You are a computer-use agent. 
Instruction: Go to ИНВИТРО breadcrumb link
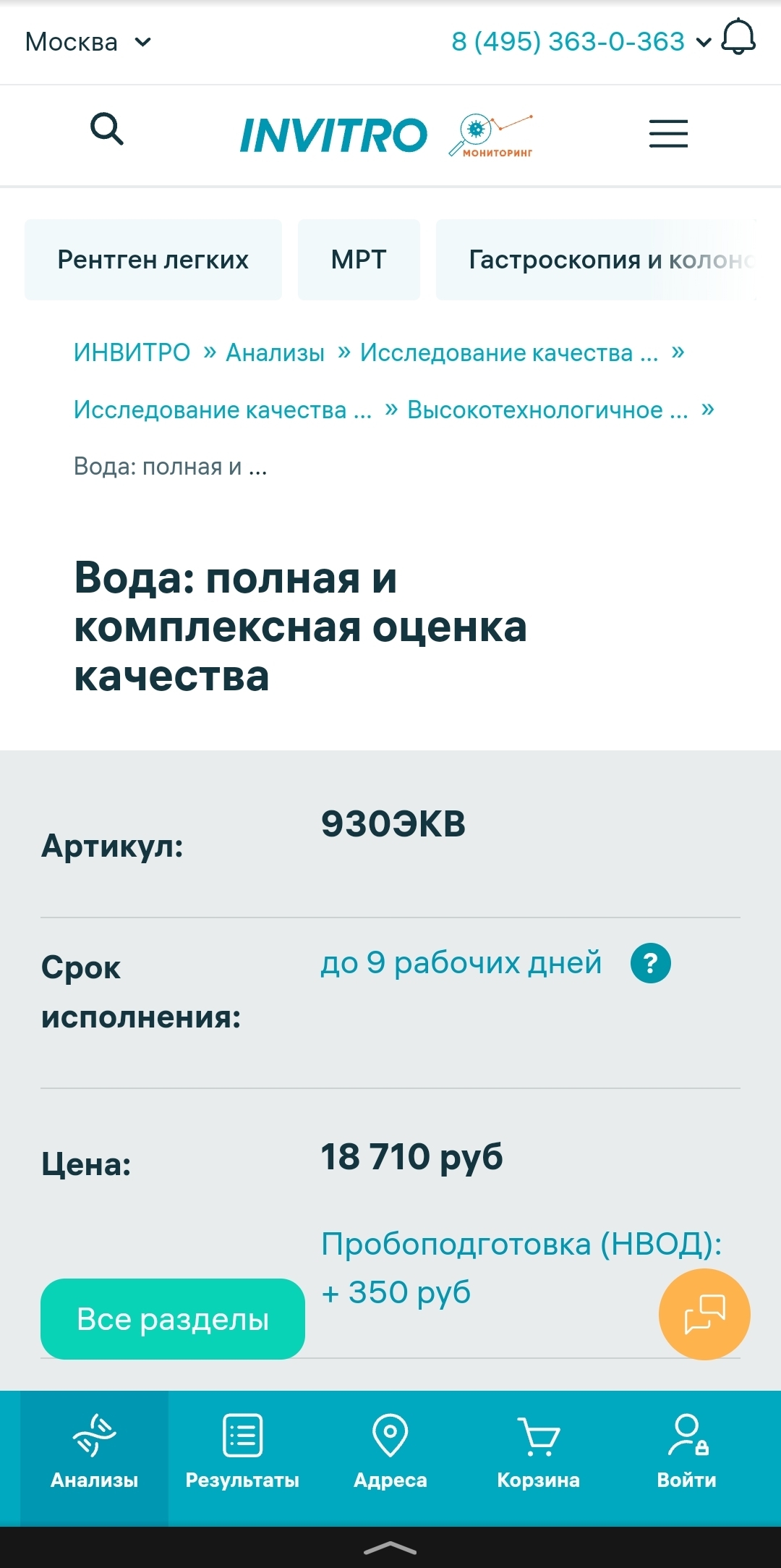(x=132, y=352)
